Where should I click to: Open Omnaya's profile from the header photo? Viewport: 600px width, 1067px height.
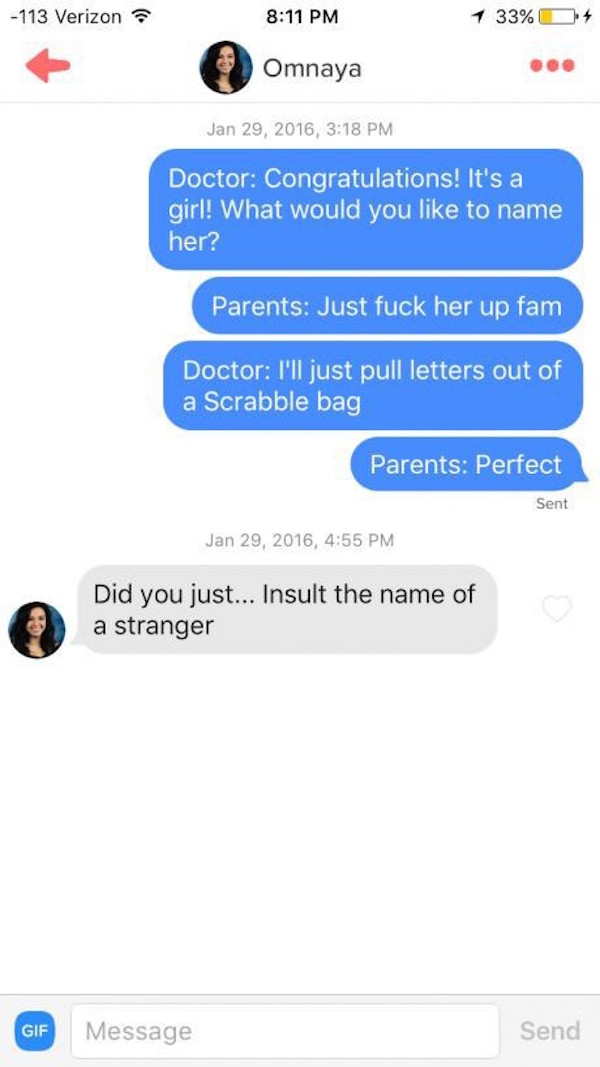coord(226,67)
